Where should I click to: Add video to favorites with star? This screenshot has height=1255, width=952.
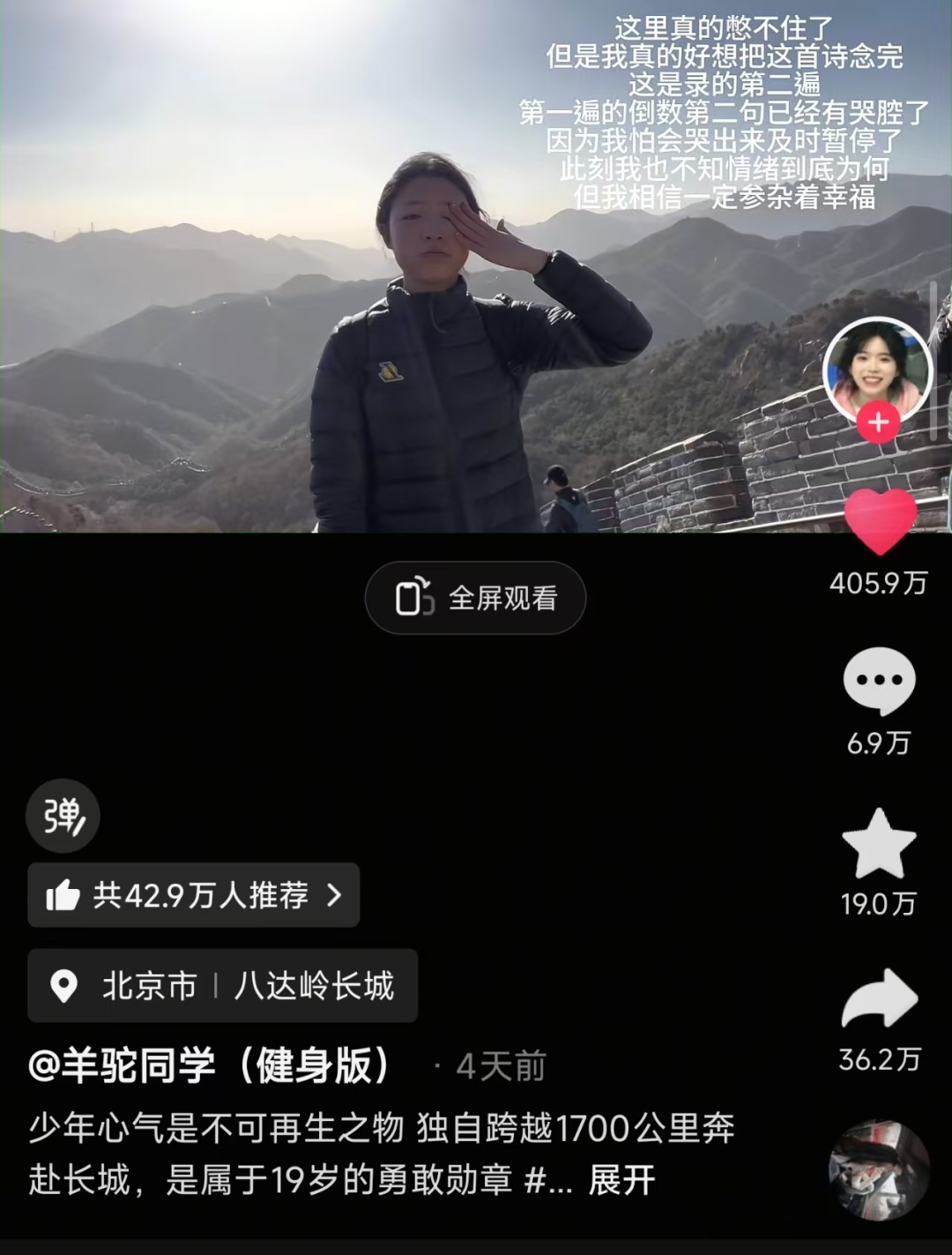(x=879, y=843)
